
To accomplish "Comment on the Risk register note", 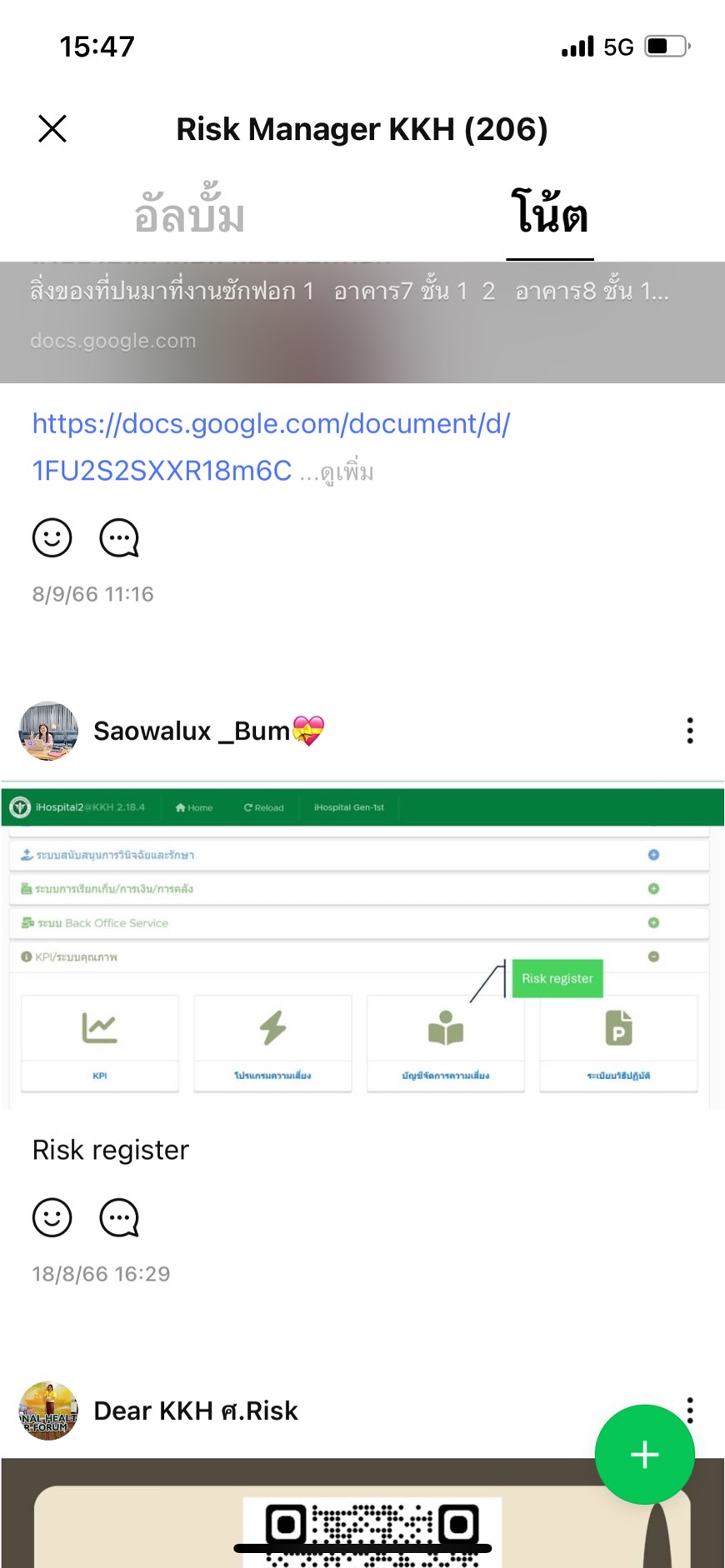I will [119, 1218].
